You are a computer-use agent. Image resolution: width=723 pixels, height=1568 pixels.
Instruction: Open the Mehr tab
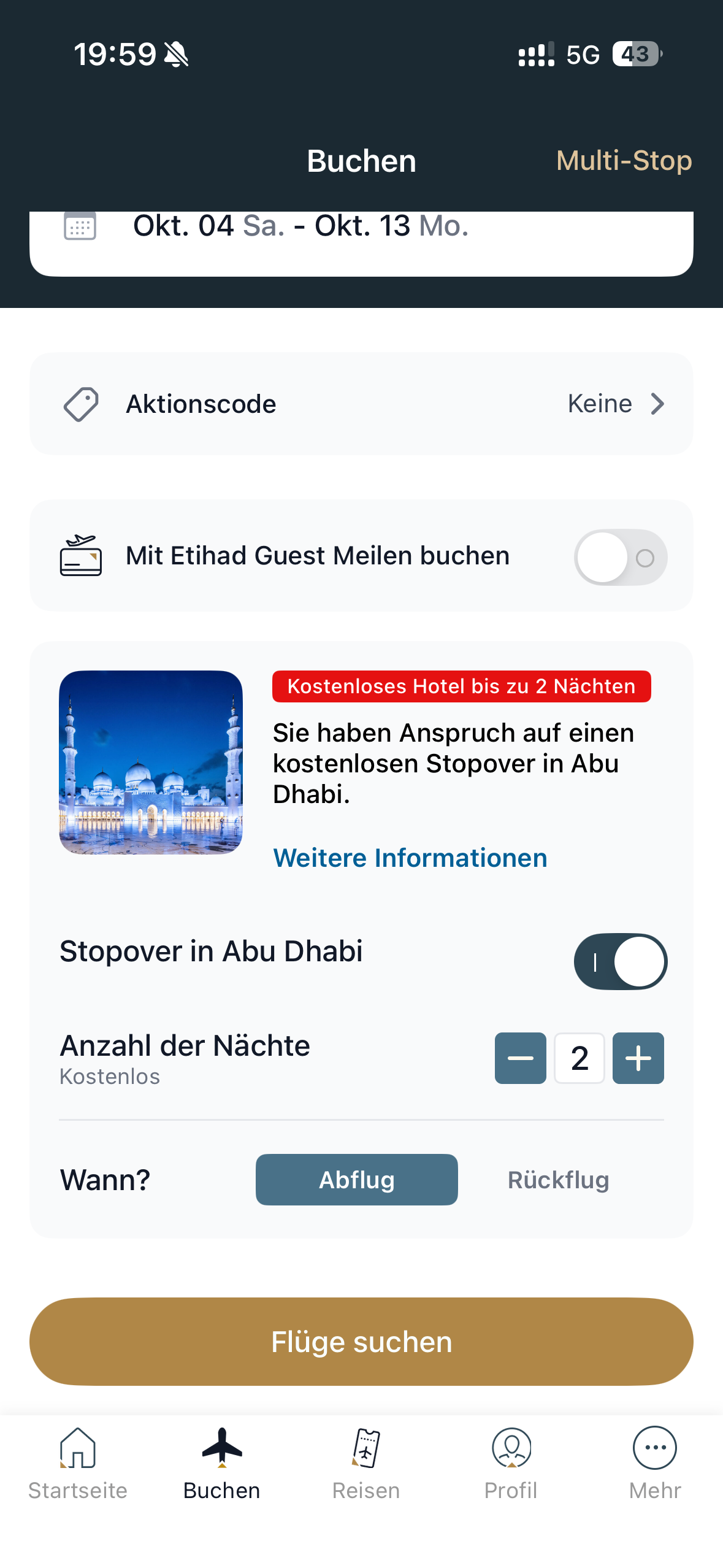[655, 1463]
